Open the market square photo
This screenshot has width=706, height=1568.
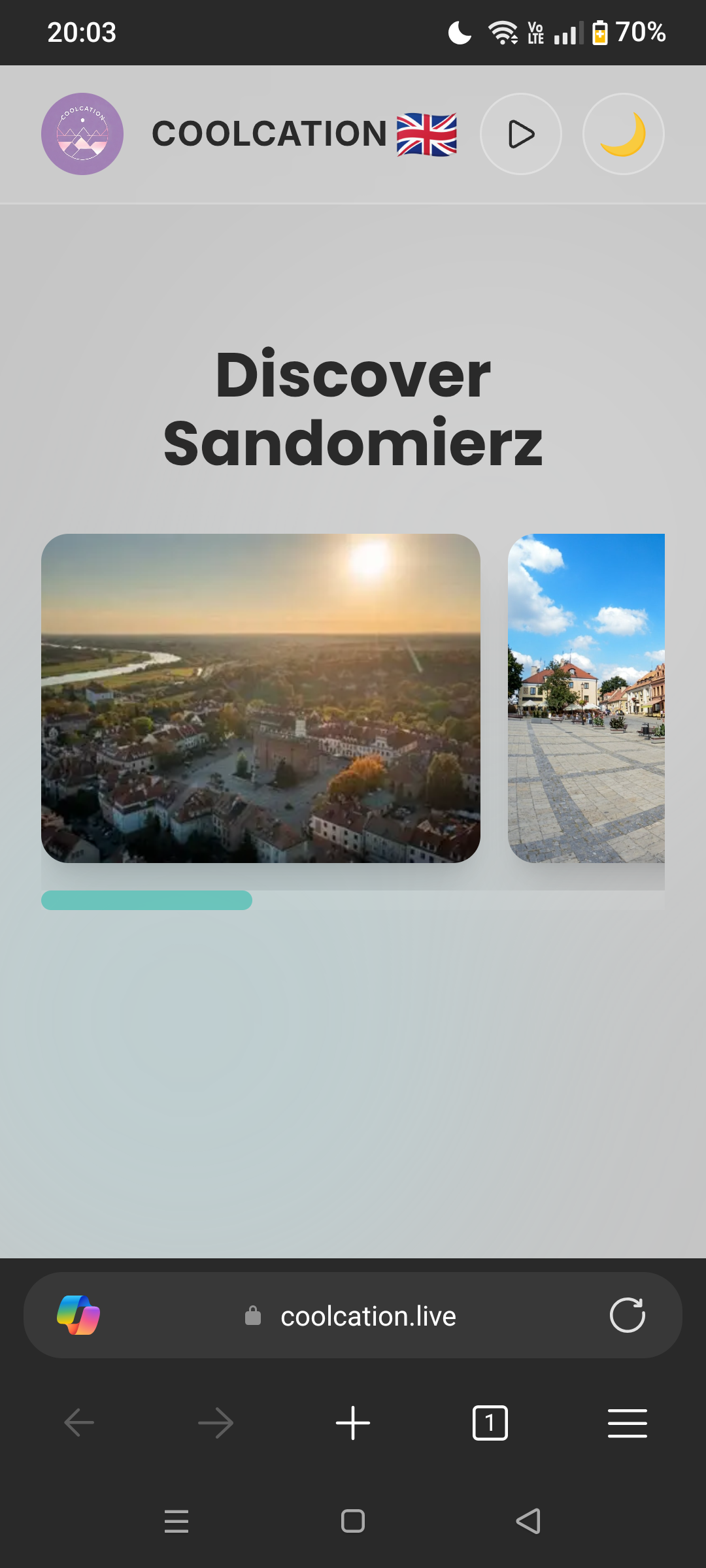click(x=586, y=698)
